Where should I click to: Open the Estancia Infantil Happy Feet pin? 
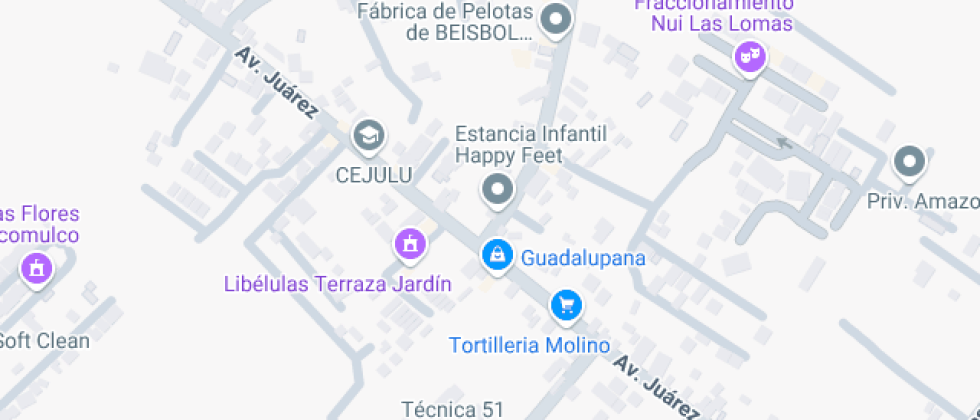coord(496,187)
